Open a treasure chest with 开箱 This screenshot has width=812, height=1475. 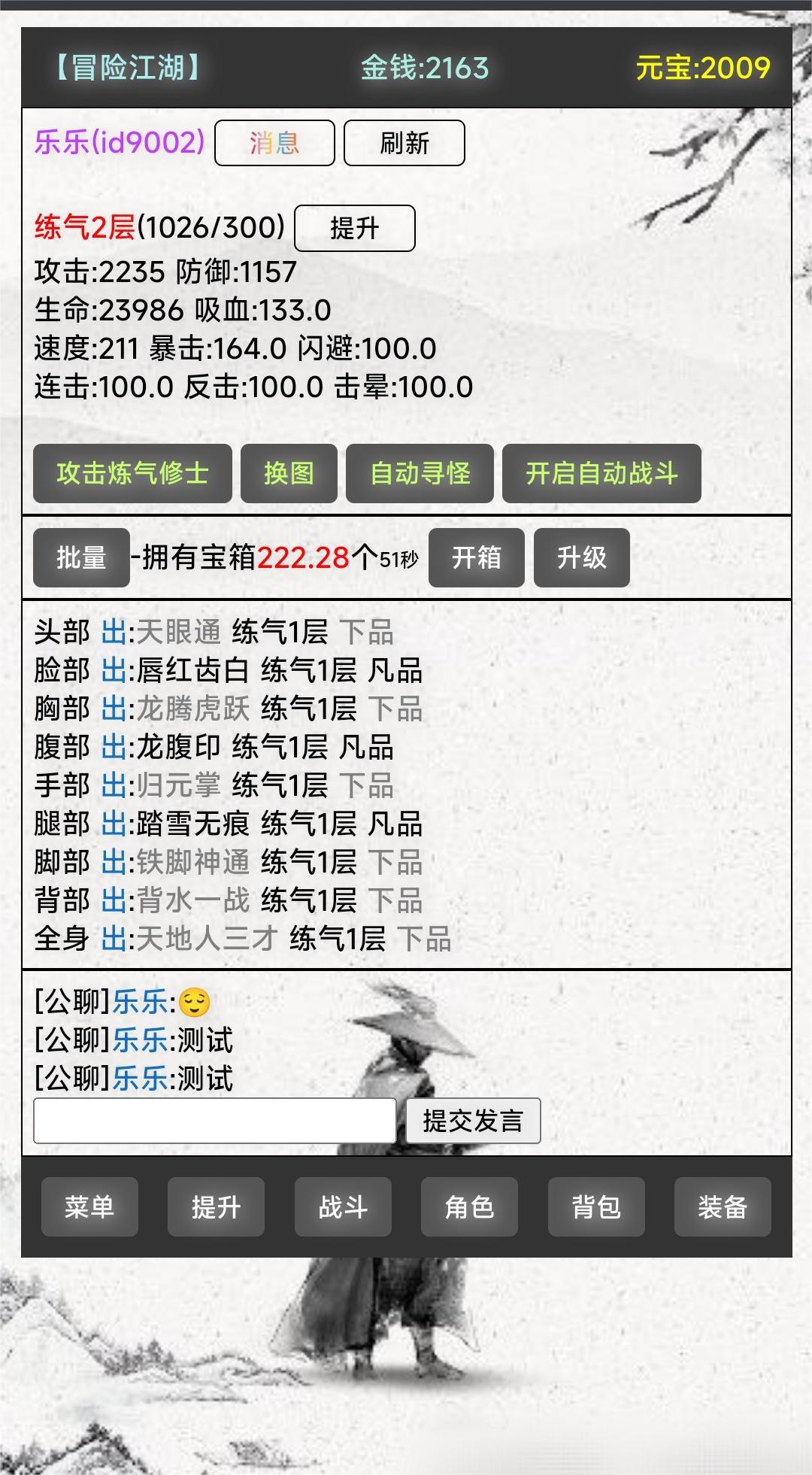(476, 557)
